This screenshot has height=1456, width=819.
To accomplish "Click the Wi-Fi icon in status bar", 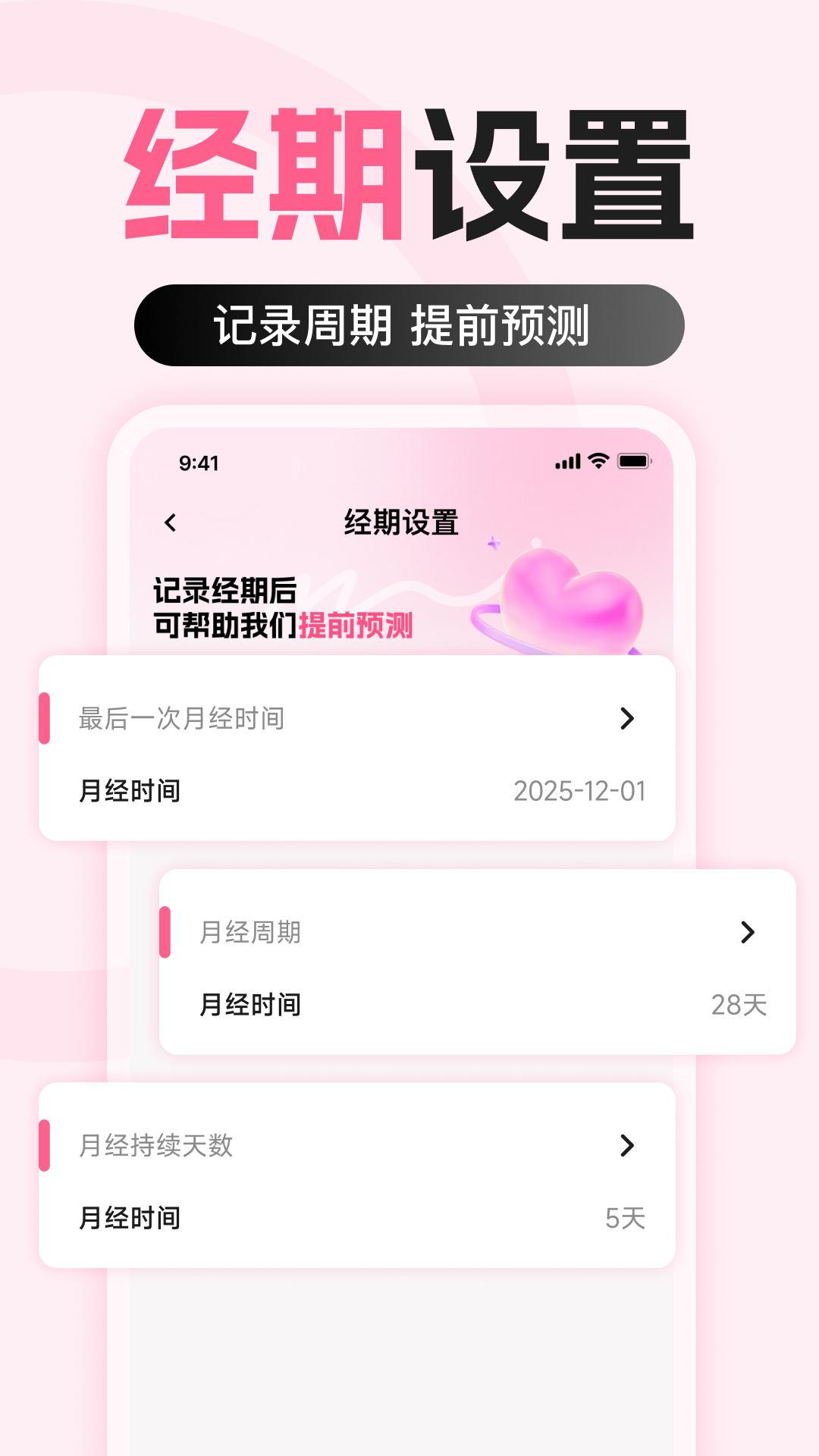I will 596,459.
